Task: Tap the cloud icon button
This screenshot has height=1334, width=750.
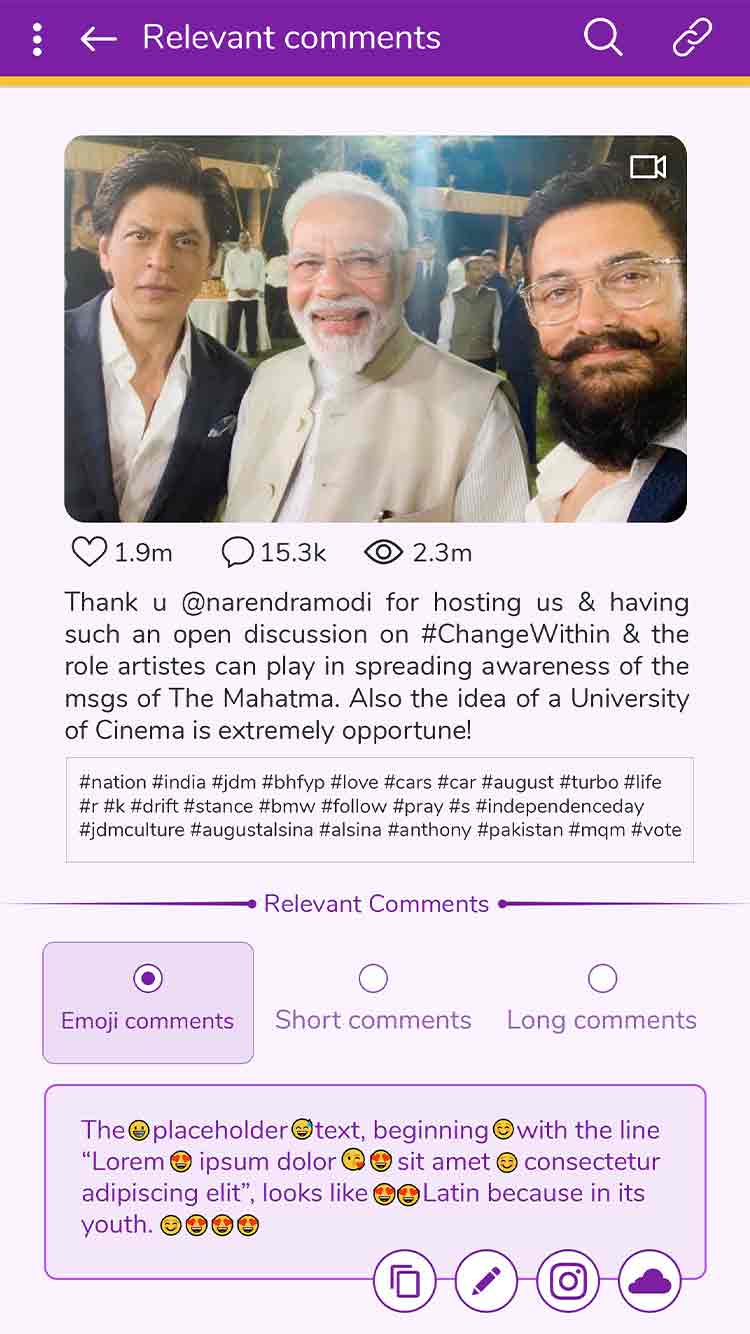Action: [x=650, y=1281]
